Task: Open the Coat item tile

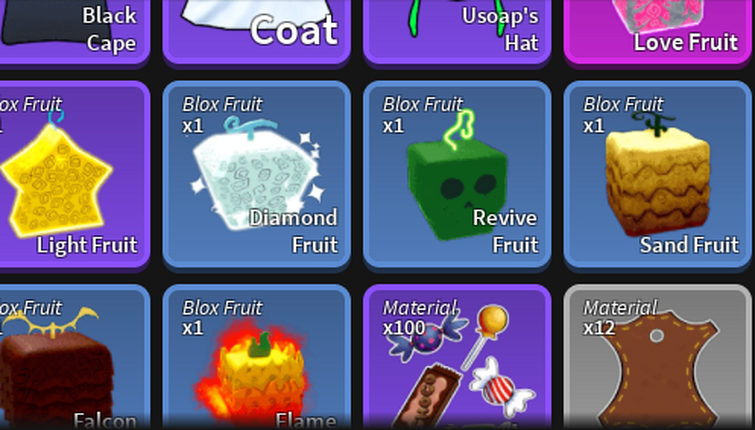Action: 256,28
